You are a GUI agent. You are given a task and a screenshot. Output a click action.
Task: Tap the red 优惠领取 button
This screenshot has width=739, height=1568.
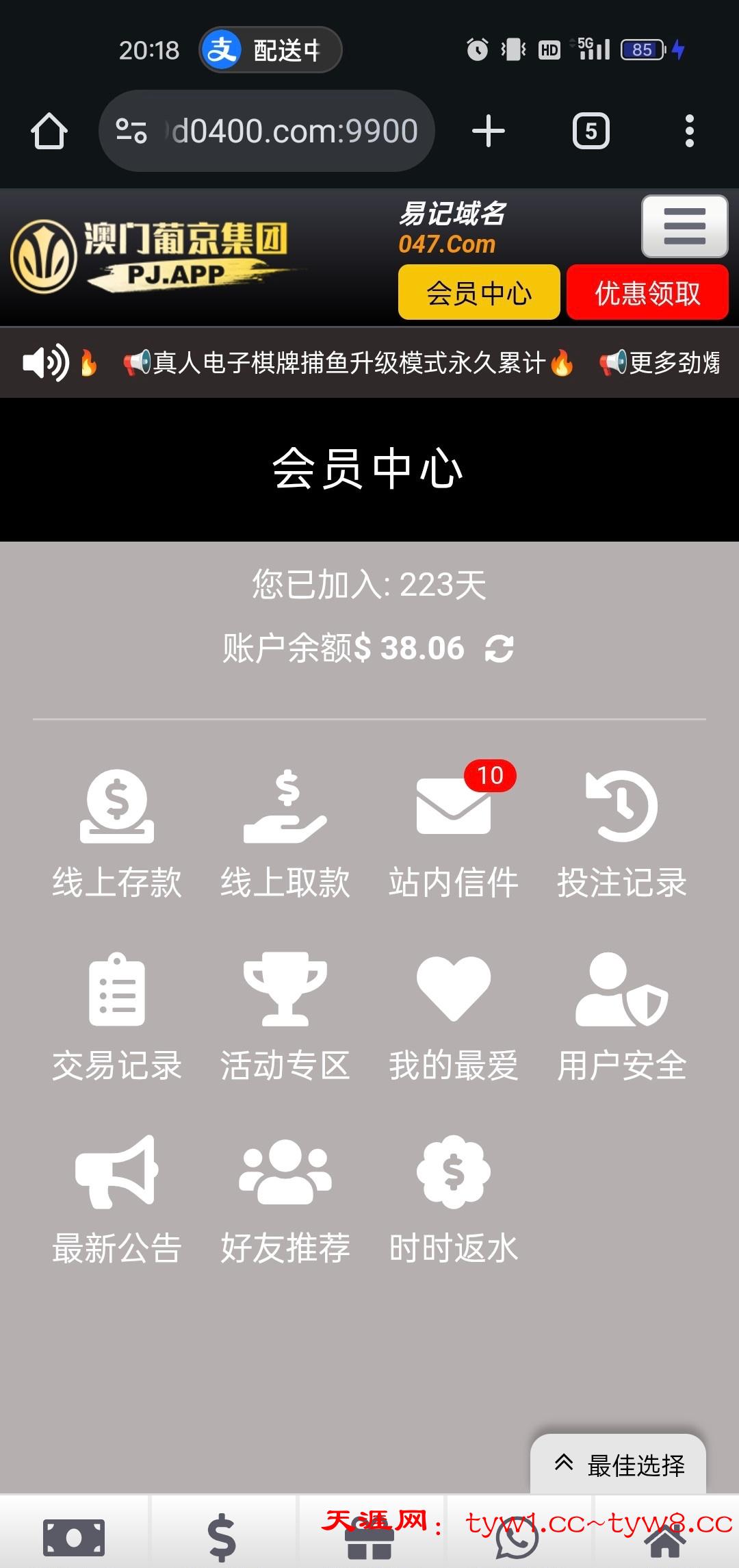(647, 293)
